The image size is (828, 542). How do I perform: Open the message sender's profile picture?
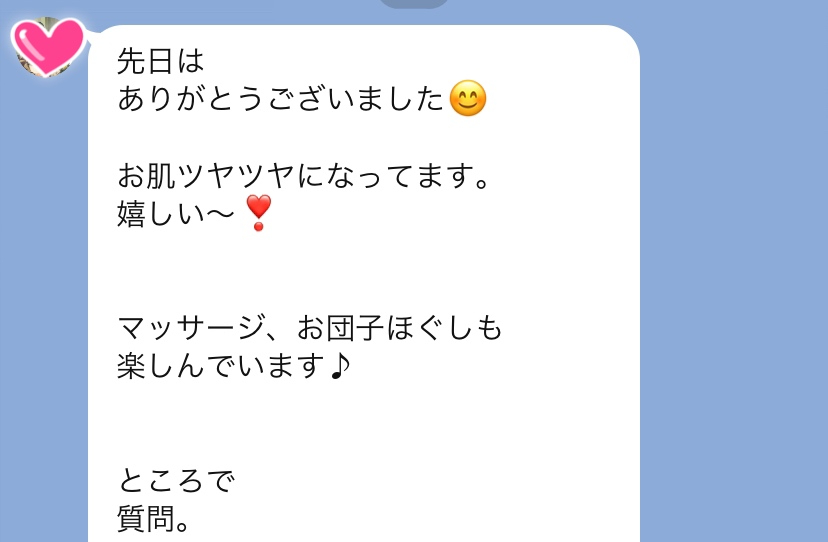48,47
